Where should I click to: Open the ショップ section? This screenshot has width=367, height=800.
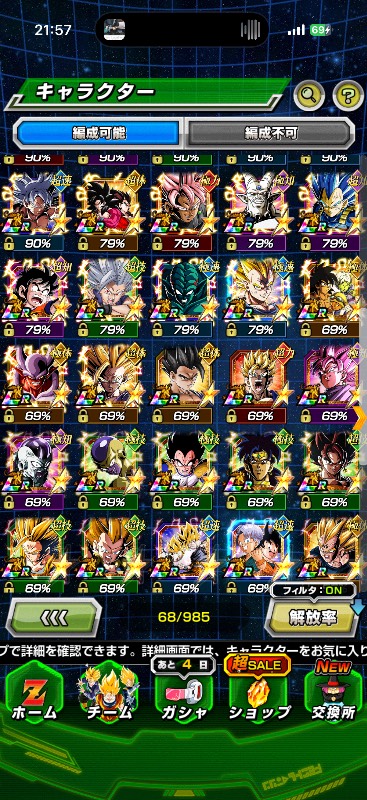tap(258, 692)
